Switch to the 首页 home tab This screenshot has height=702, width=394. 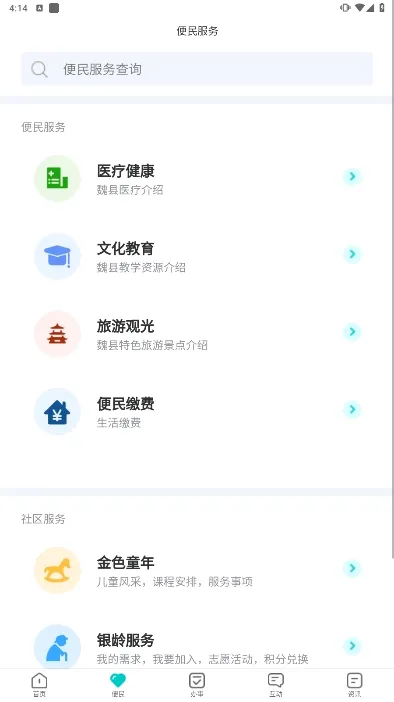click(x=39, y=685)
